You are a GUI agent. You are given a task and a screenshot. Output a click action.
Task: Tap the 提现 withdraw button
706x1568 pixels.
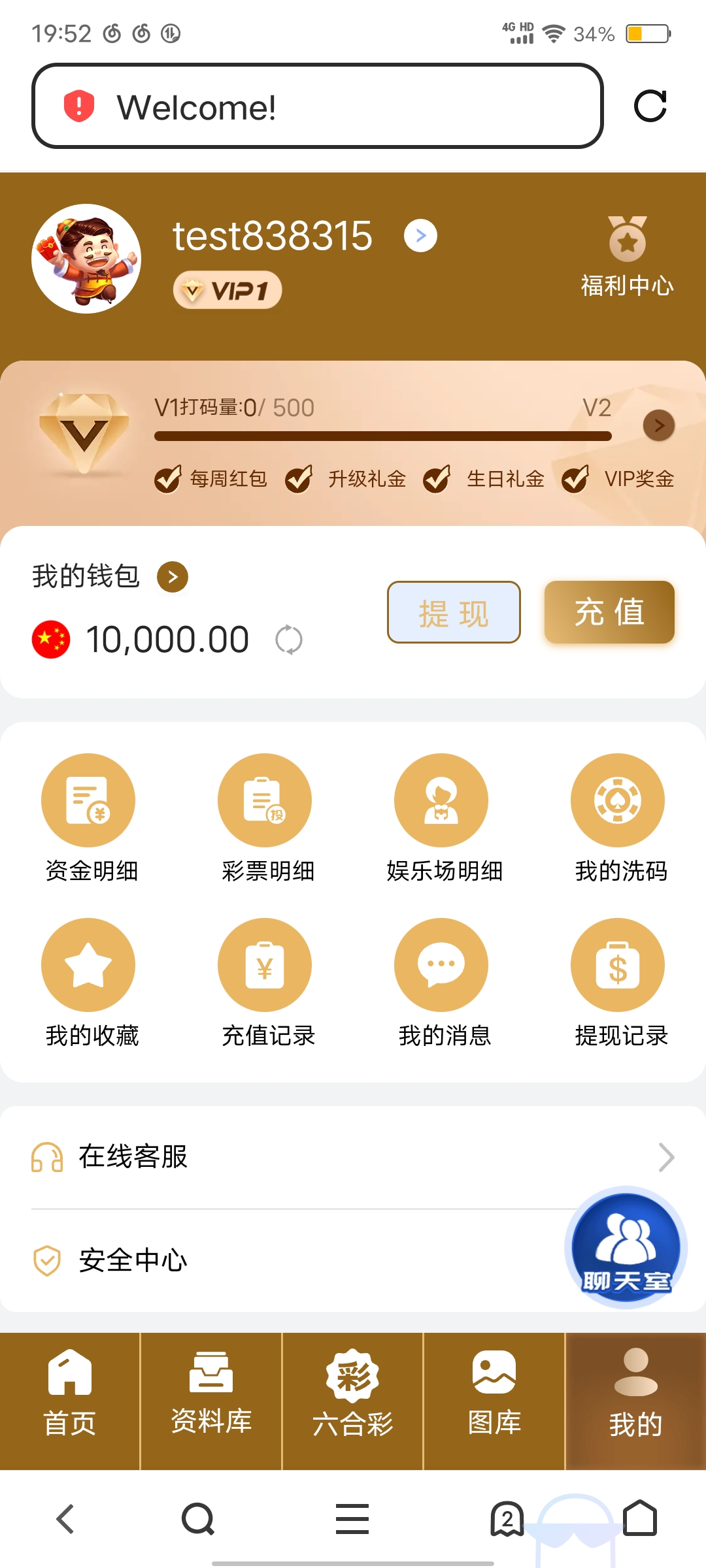point(454,612)
